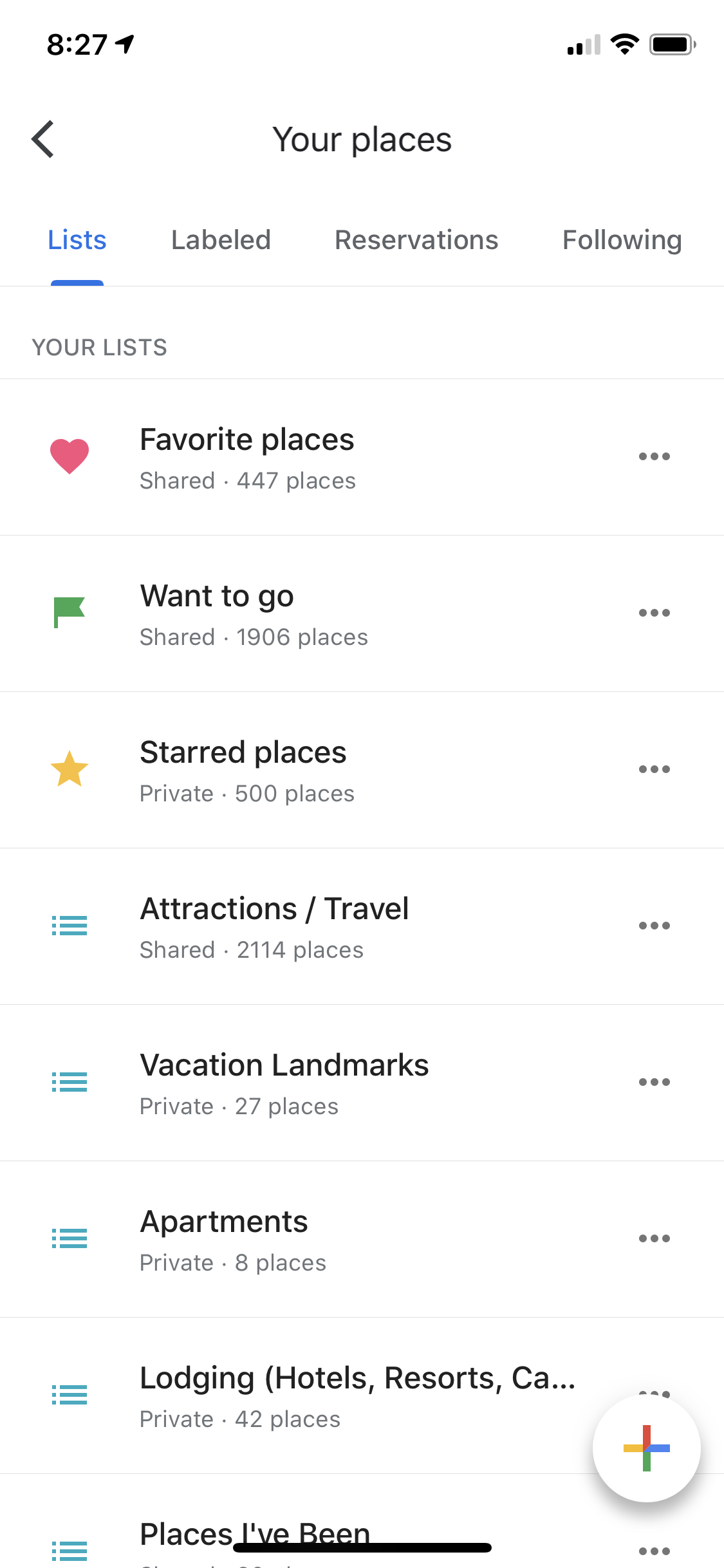Click the Attractions / Travel list icon
This screenshot has height=1568, width=724.
pyautogui.click(x=69, y=926)
